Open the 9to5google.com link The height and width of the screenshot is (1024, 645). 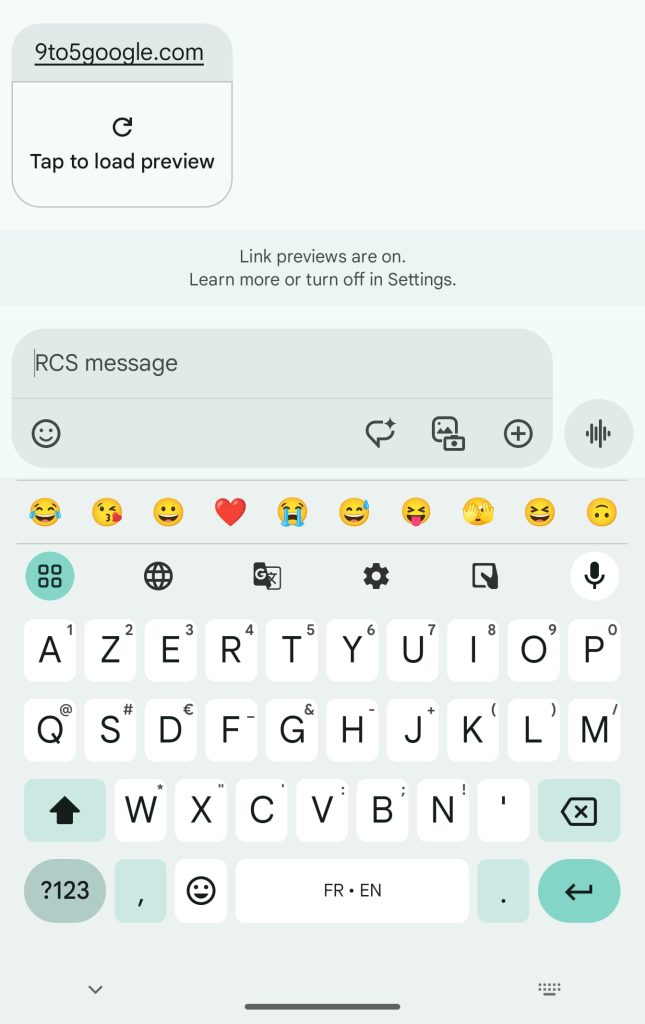pyautogui.click(x=119, y=53)
